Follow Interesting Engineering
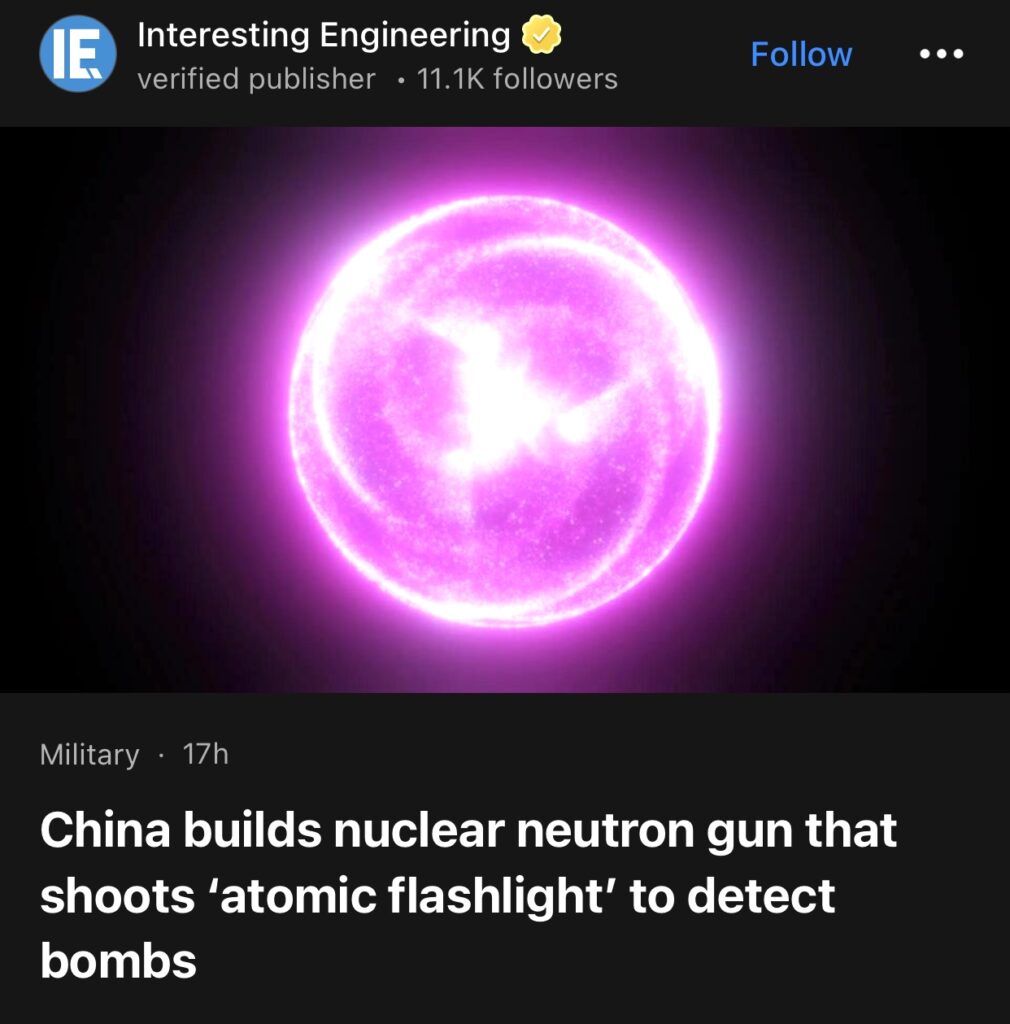 click(801, 54)
